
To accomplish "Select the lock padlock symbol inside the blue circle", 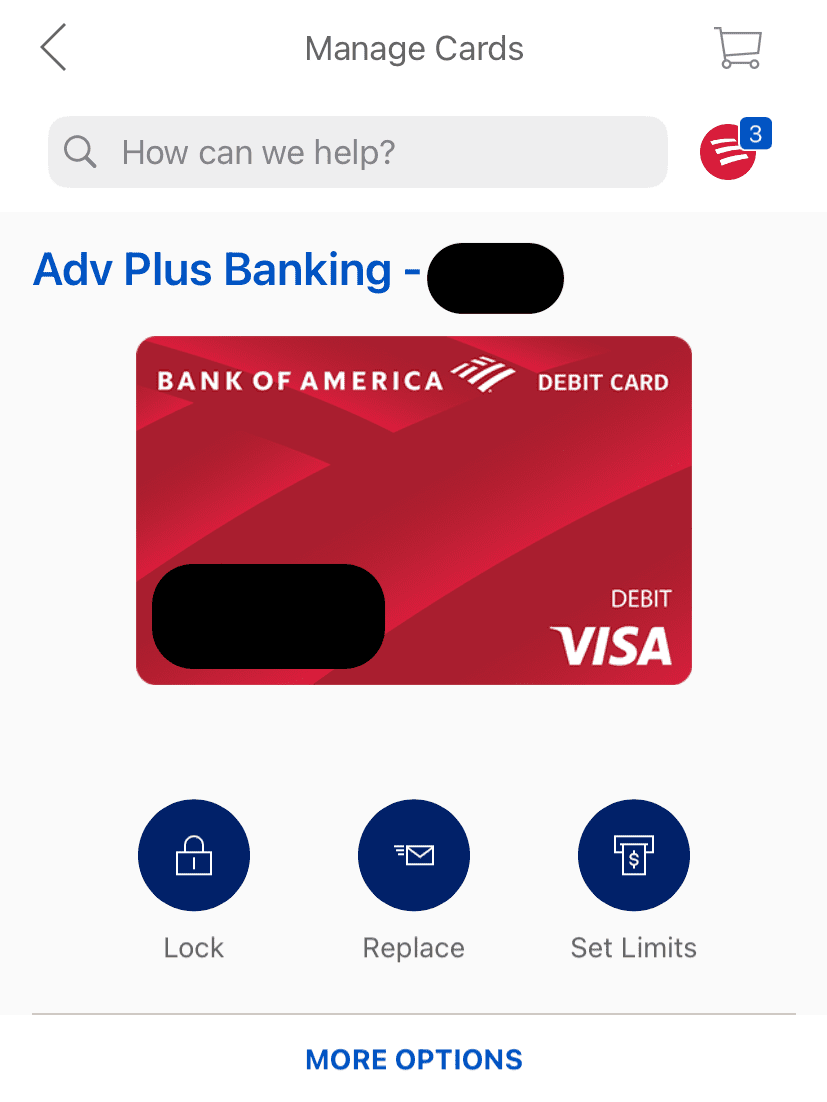I will [x=193, y=855].
